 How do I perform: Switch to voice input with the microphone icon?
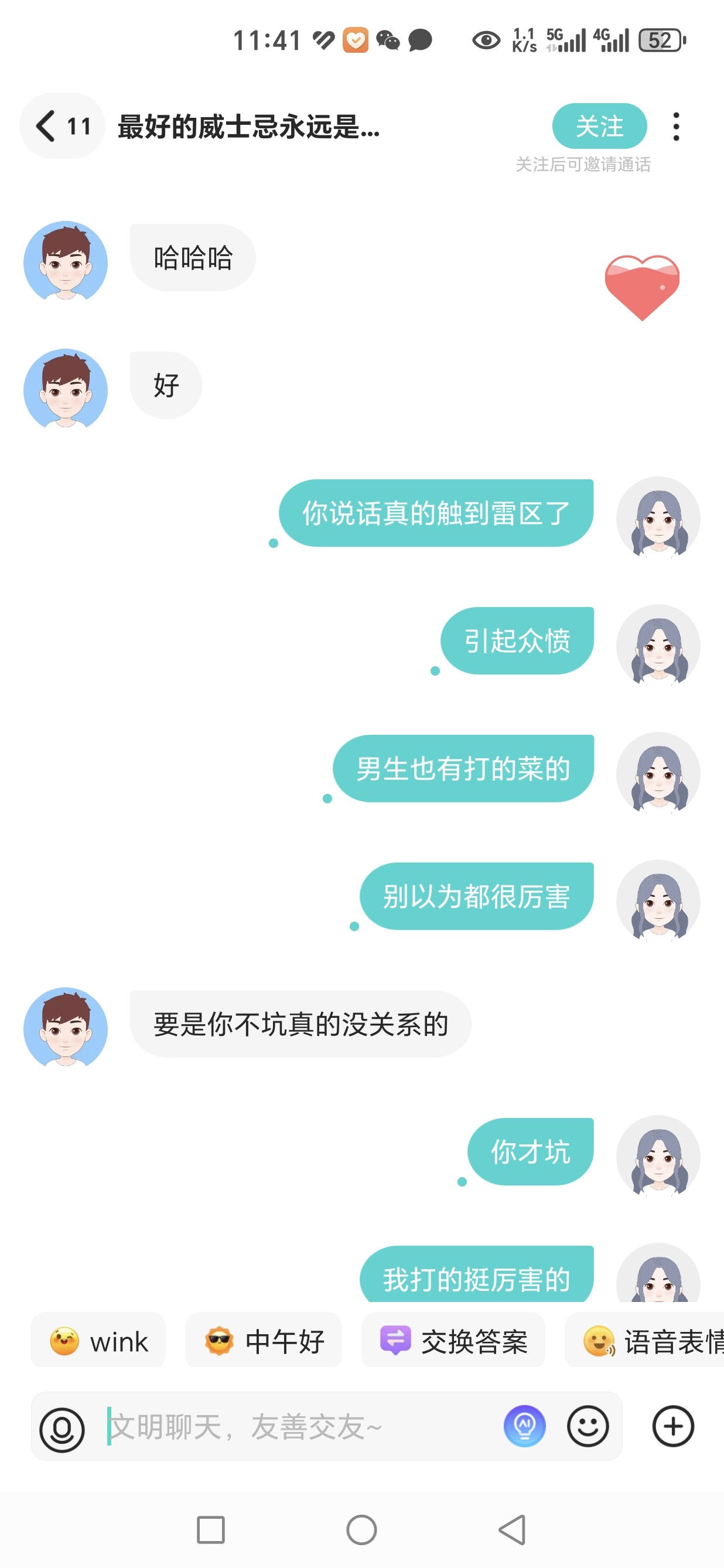pos(62,1429)
